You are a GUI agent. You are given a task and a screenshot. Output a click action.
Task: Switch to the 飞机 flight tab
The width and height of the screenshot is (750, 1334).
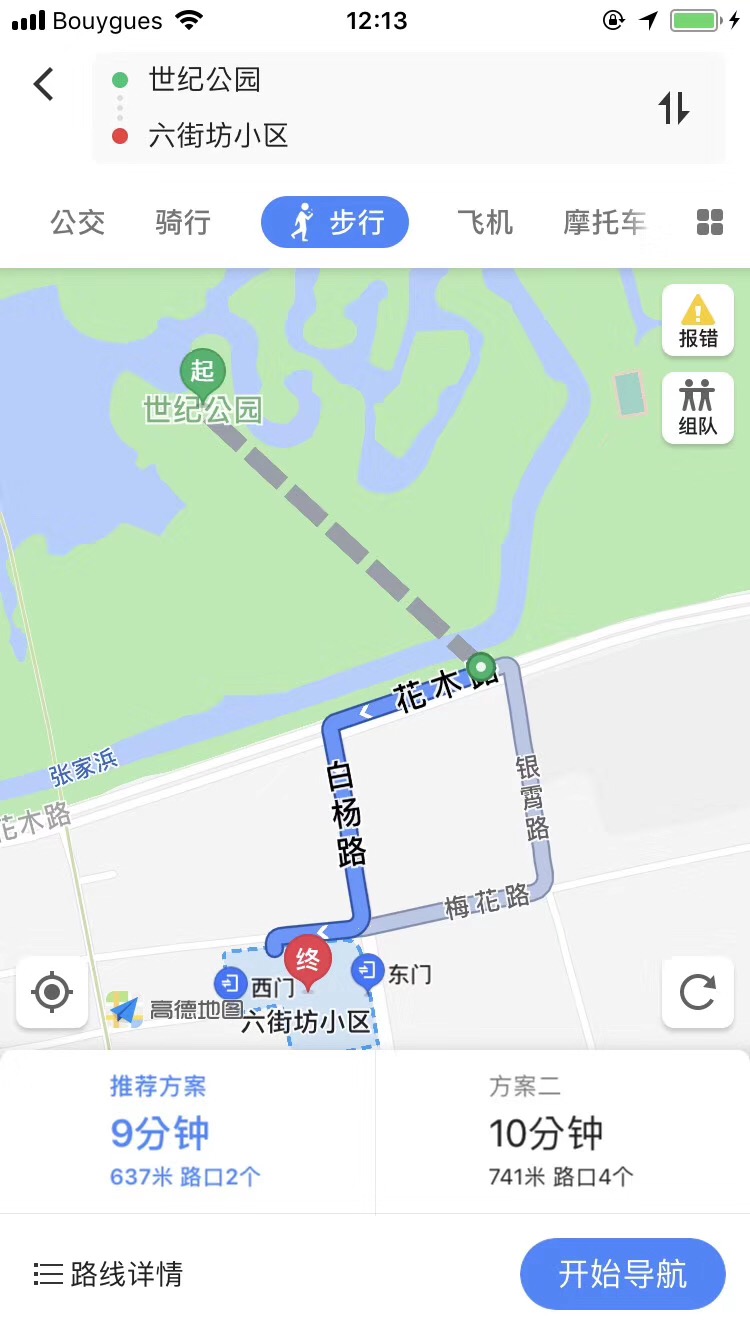pos(485,222)
